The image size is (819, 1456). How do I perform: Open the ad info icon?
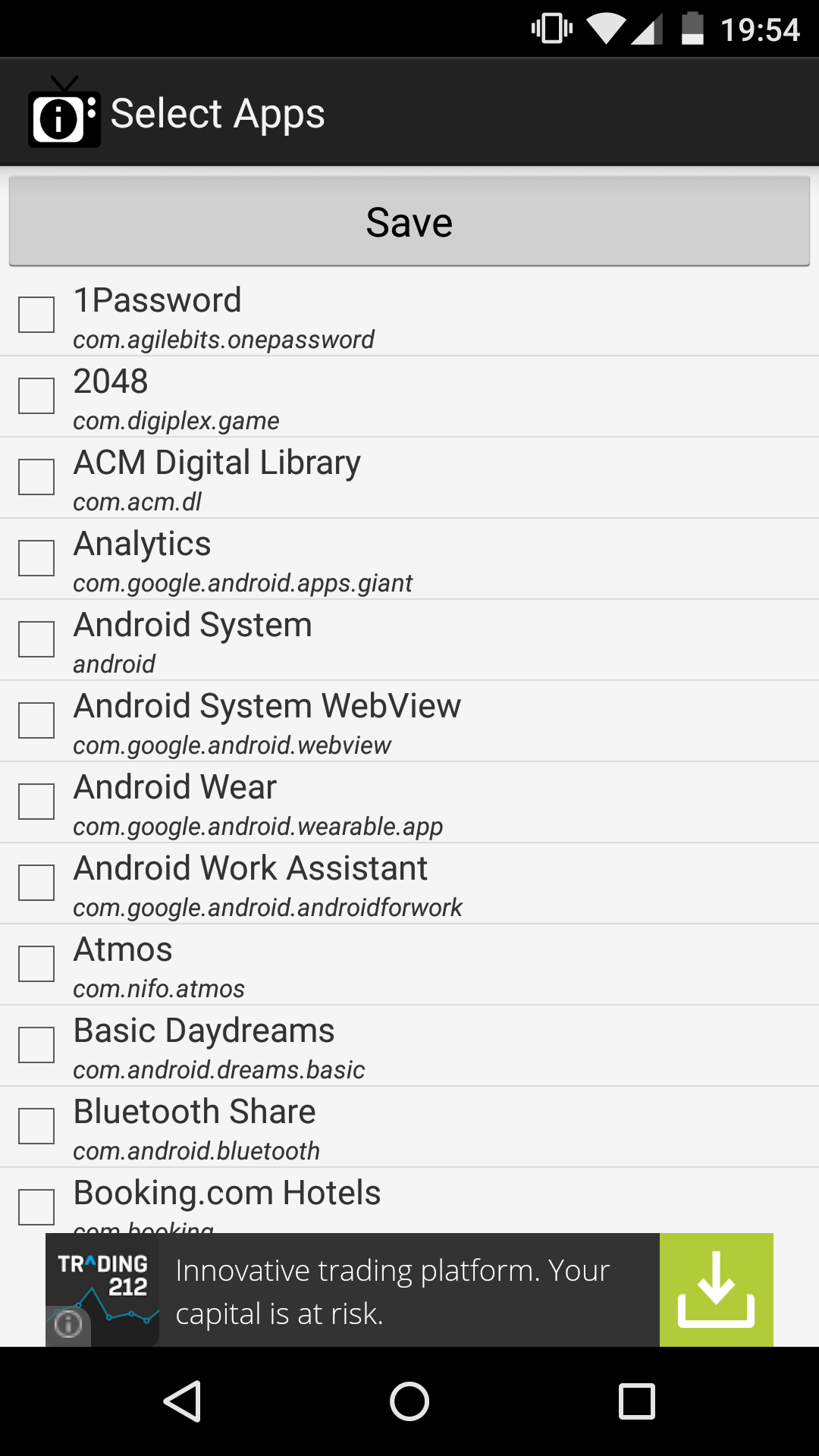(x=68, y=1325)
